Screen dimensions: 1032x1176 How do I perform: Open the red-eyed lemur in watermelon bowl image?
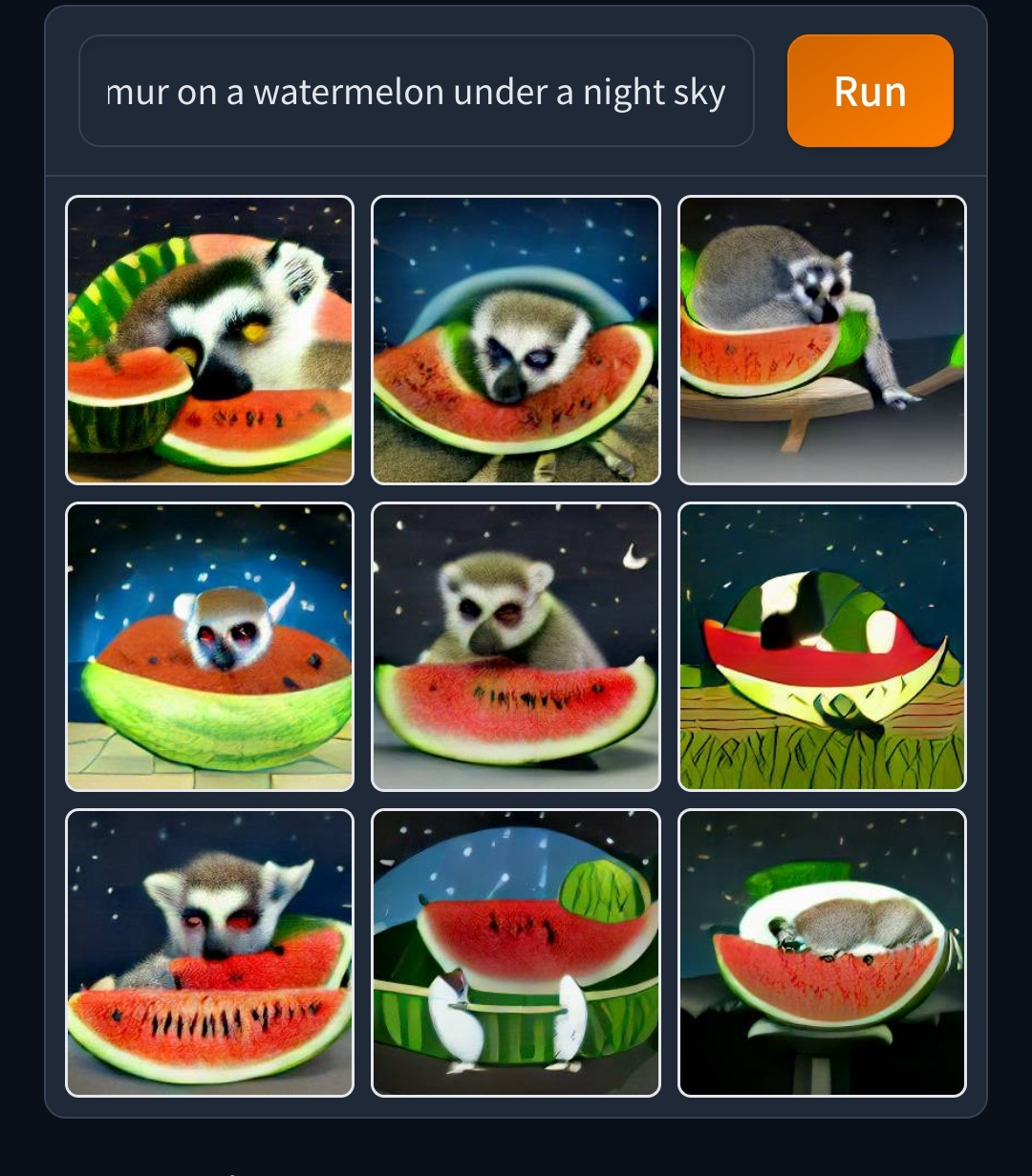tap(209, 647)
